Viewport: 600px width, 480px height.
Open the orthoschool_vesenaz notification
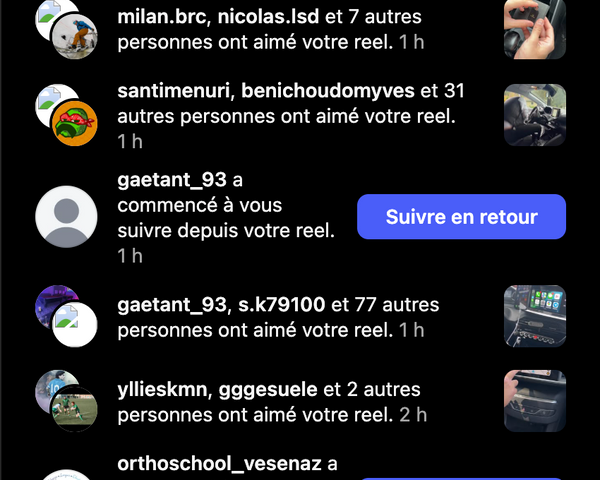(226, 464)
